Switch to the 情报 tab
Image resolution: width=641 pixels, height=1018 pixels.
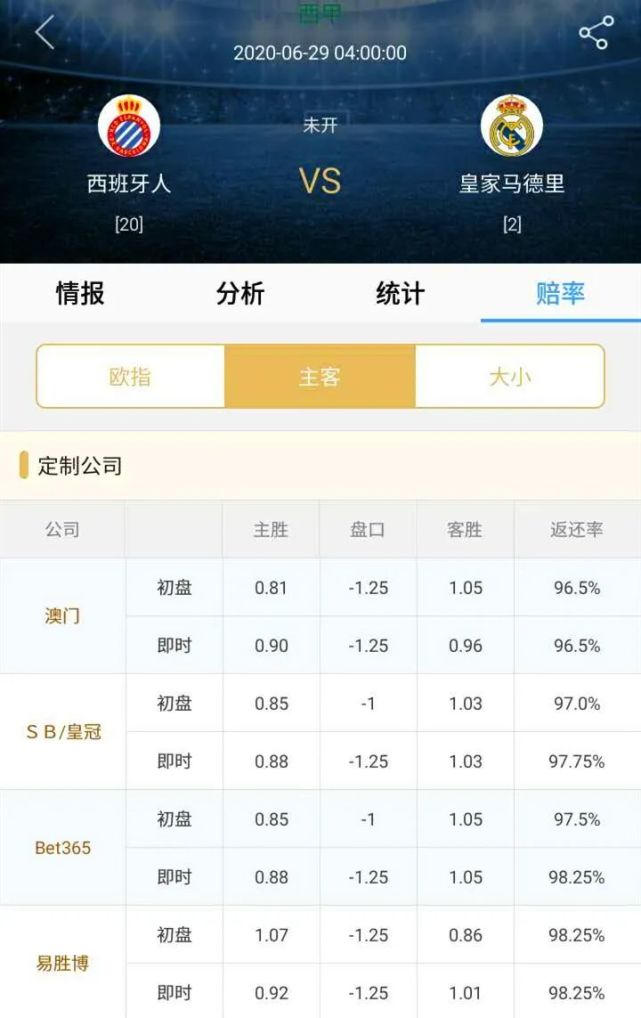click(80, 293)
